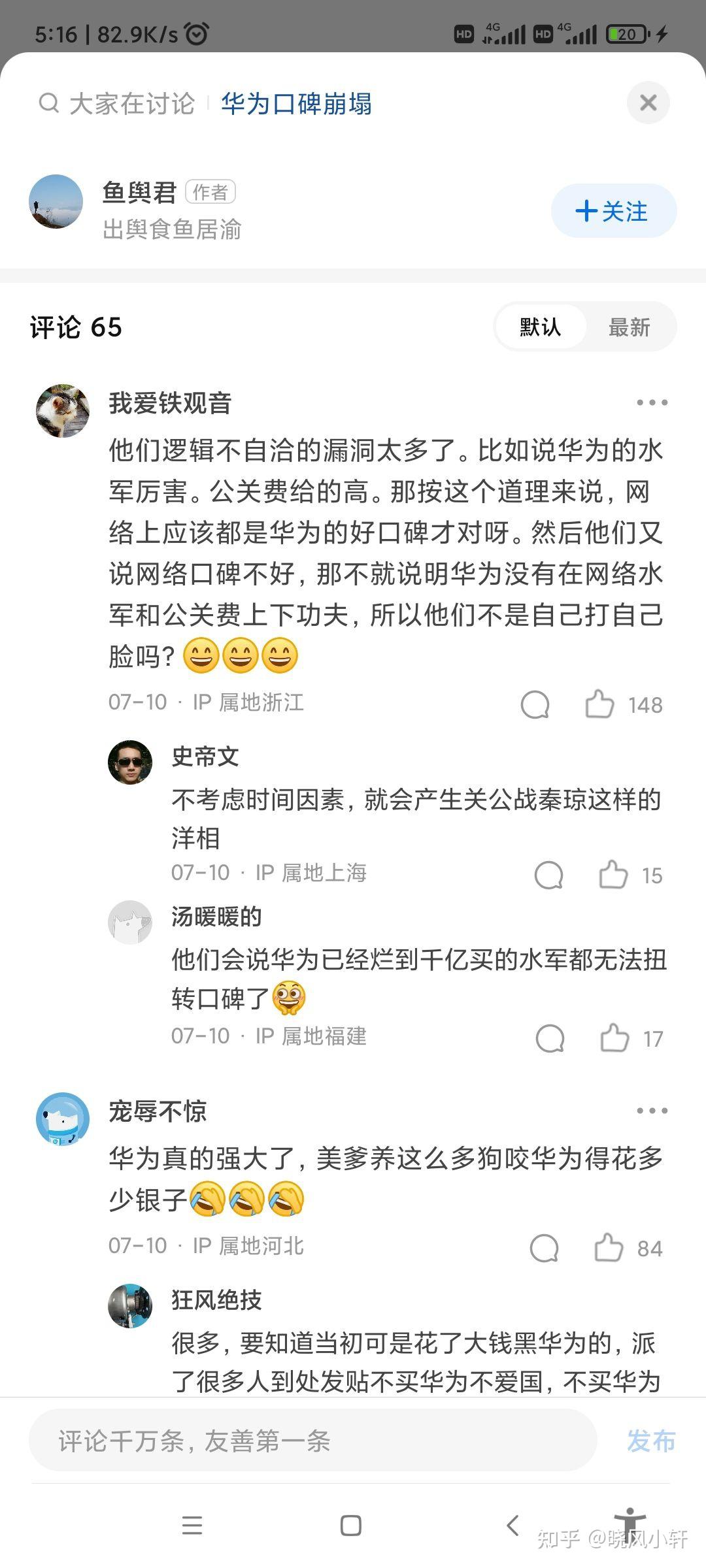Open more options on 宠辱不惊's comment
The image size is (706, 1568).
(652, 1111)
